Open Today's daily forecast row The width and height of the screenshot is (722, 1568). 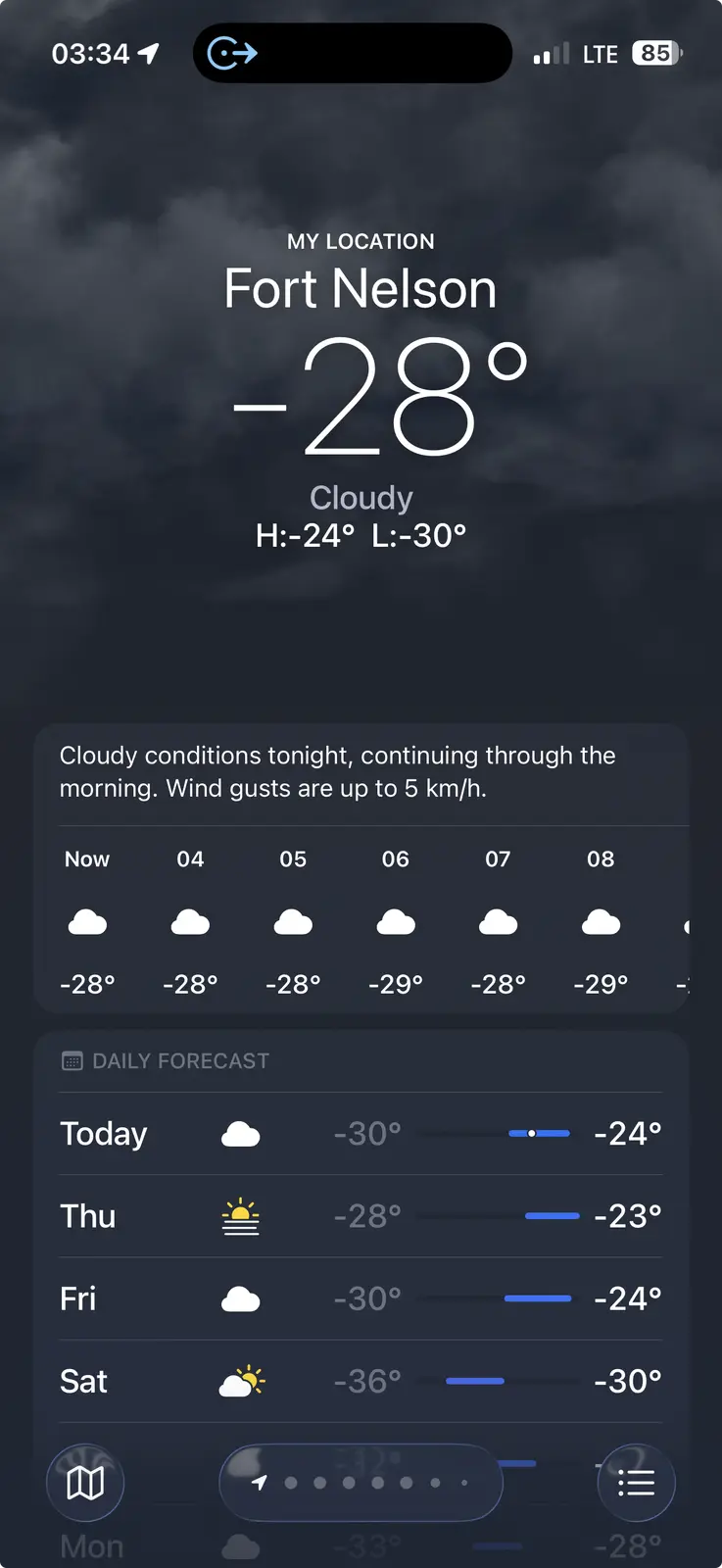click(x=361, y=1134)
